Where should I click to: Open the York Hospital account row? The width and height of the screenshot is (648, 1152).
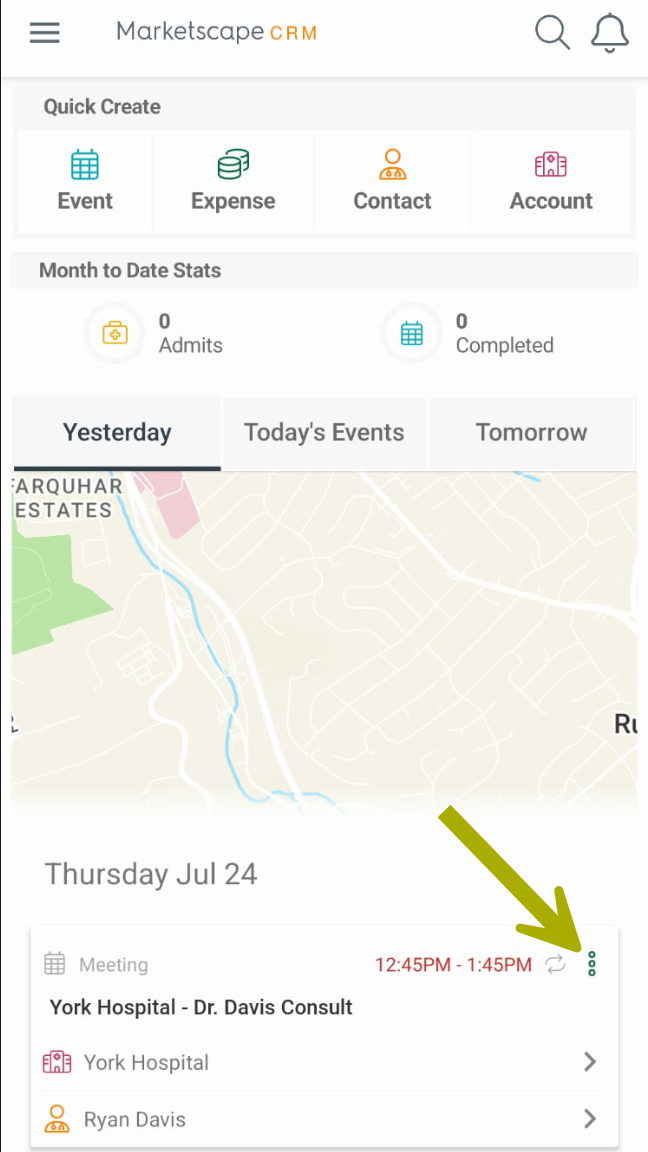pos(324,1062)
